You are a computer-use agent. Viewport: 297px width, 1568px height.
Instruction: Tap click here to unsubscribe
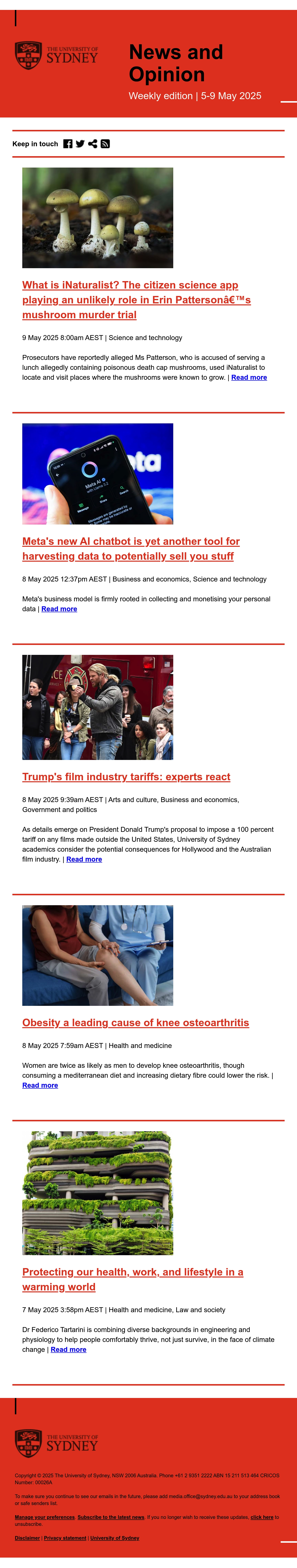click(262, 1517)
